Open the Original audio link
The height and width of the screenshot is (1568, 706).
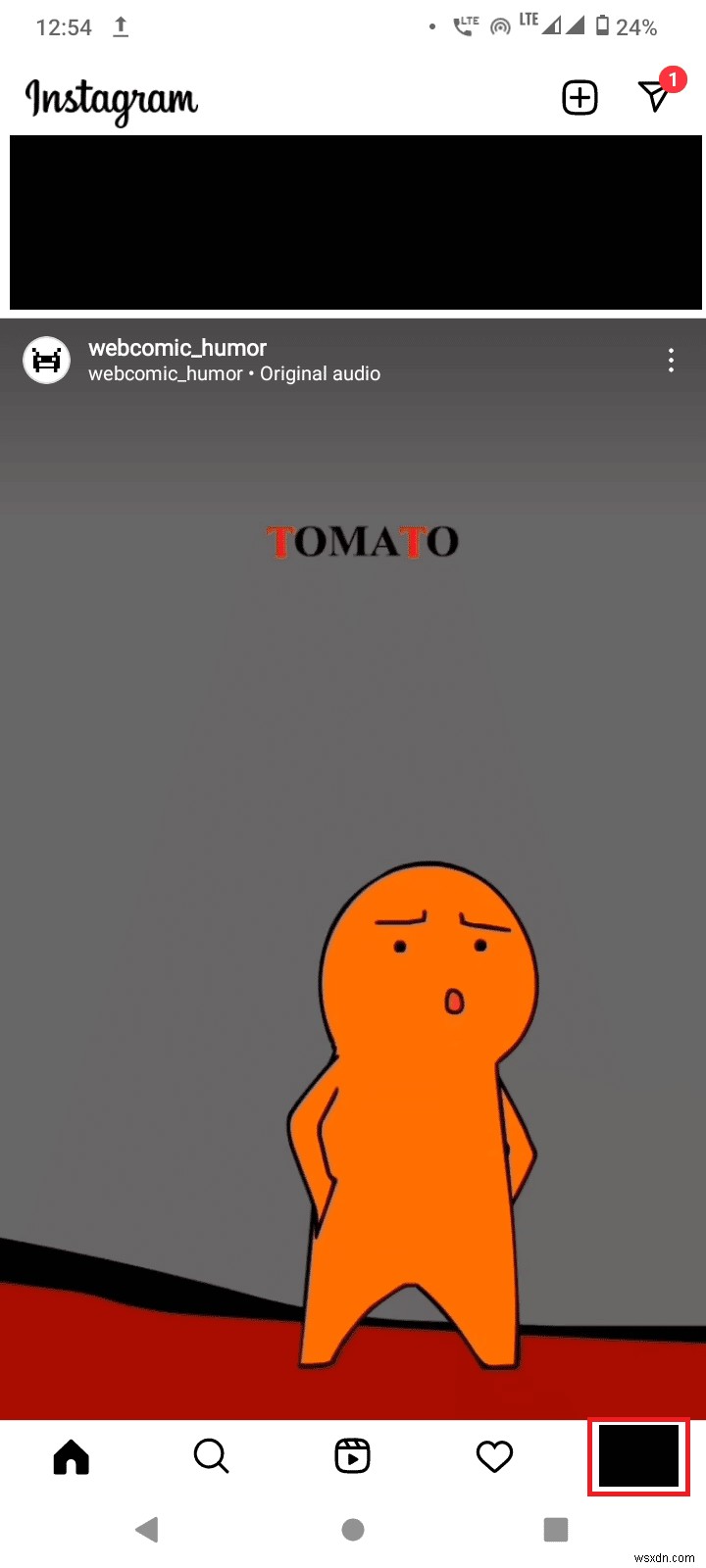[x=320, y=374]
